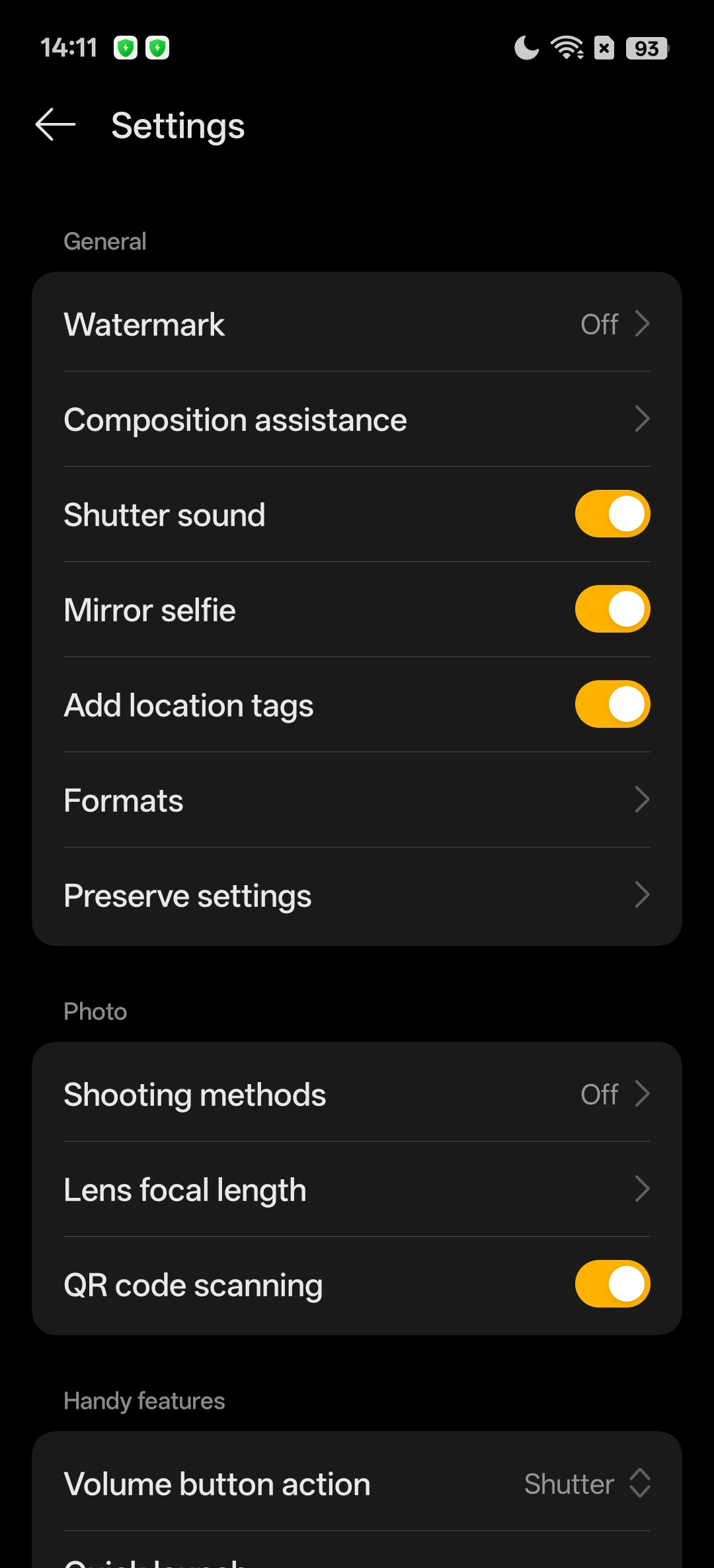
Task: Open the Watermark setting
Action: [x=357, y=324]
